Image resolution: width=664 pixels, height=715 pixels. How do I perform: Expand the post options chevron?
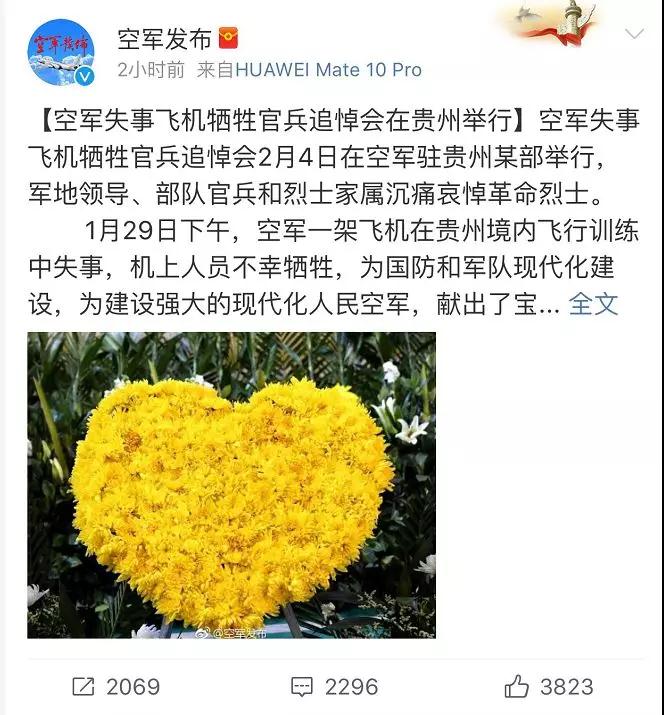pos(634,34)
